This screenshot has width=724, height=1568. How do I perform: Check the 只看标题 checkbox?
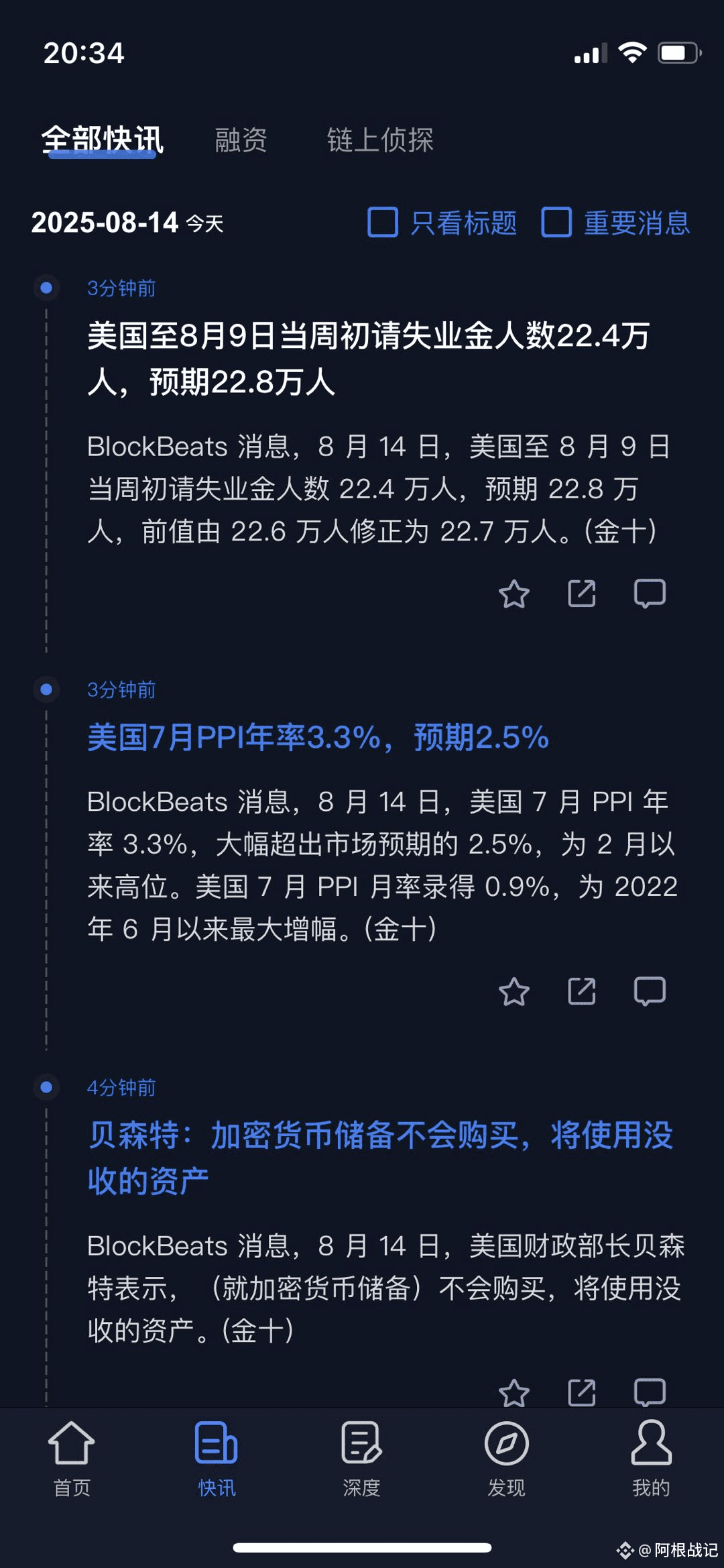[x=383, y=223]
